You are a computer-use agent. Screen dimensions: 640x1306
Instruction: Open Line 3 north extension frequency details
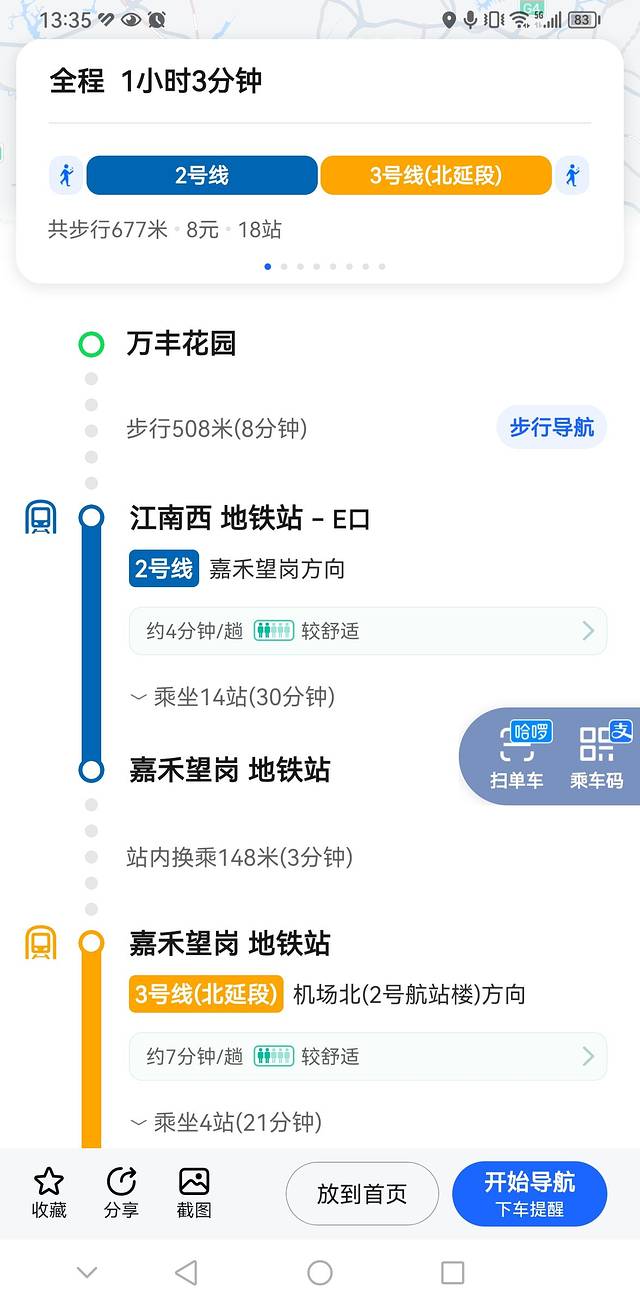(368, 1056)
